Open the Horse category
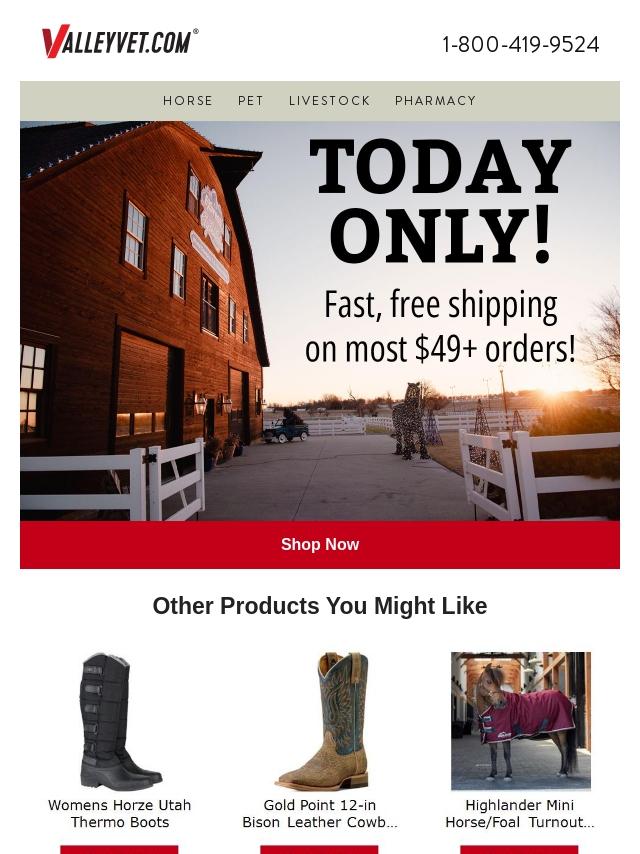Viewport: 640px width, 854px height. point(188,101)
